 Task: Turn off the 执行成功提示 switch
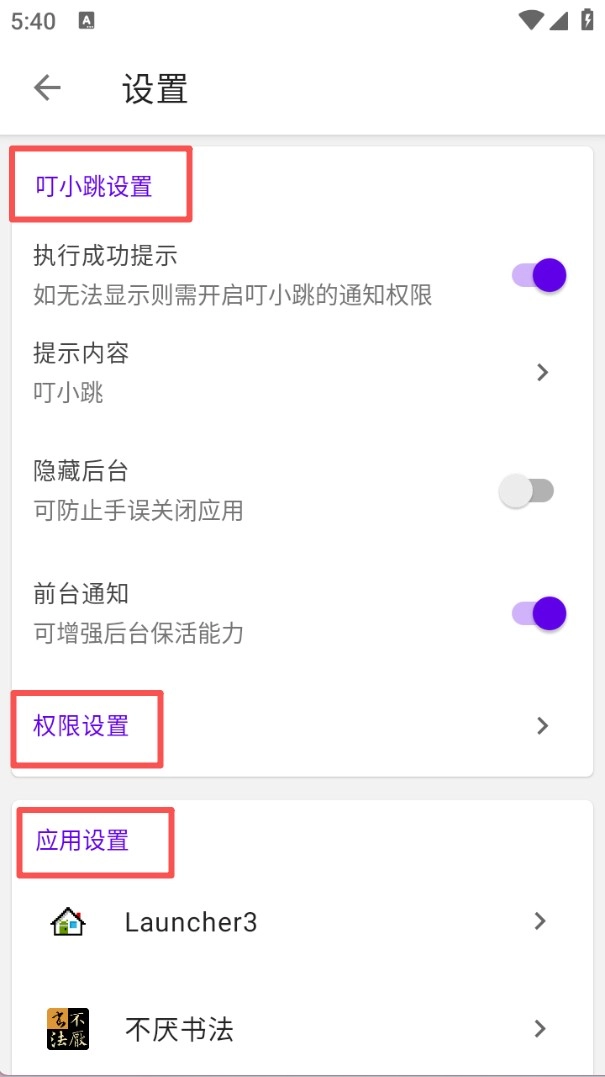(539, 275)
